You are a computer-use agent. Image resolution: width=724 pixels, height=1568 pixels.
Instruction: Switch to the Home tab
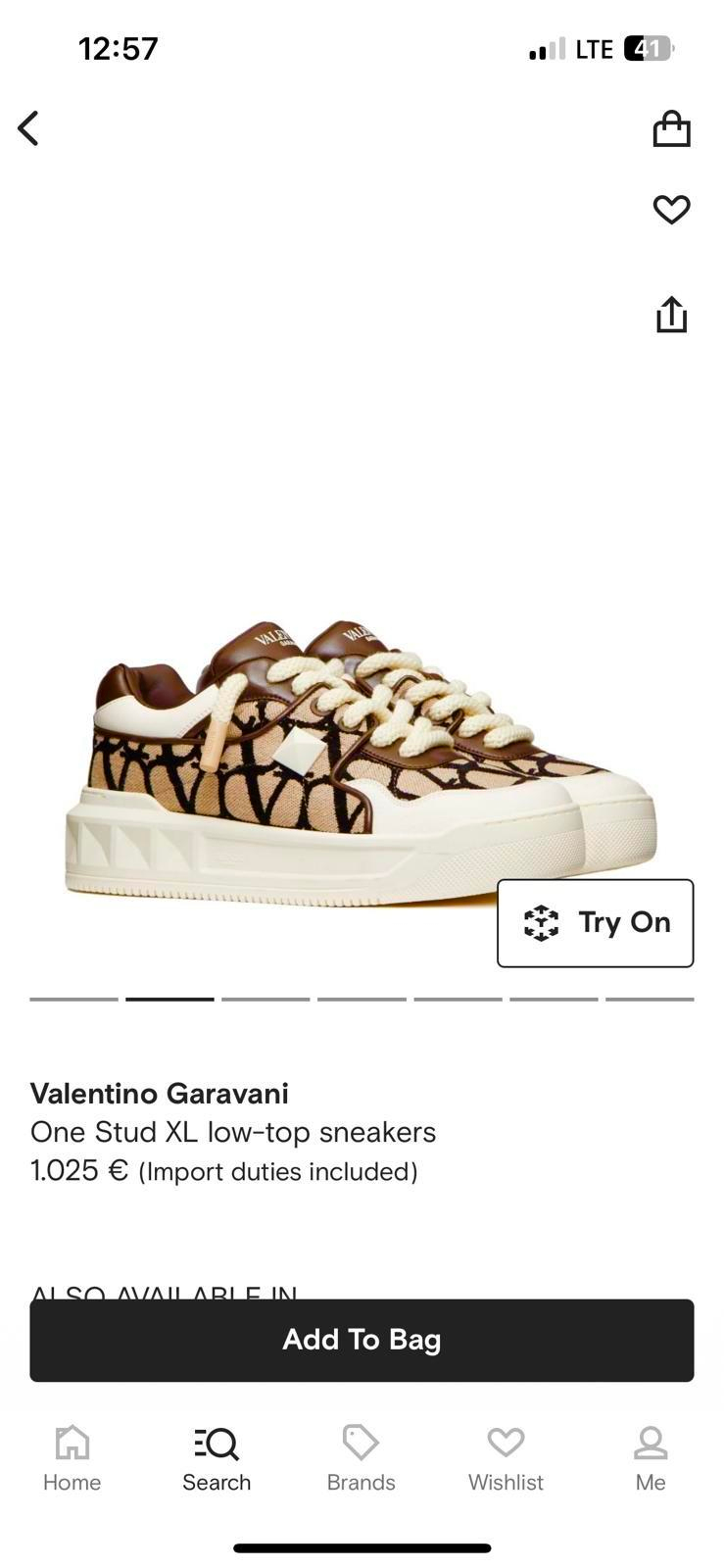pyautogui.click(x=72, y=1458)
